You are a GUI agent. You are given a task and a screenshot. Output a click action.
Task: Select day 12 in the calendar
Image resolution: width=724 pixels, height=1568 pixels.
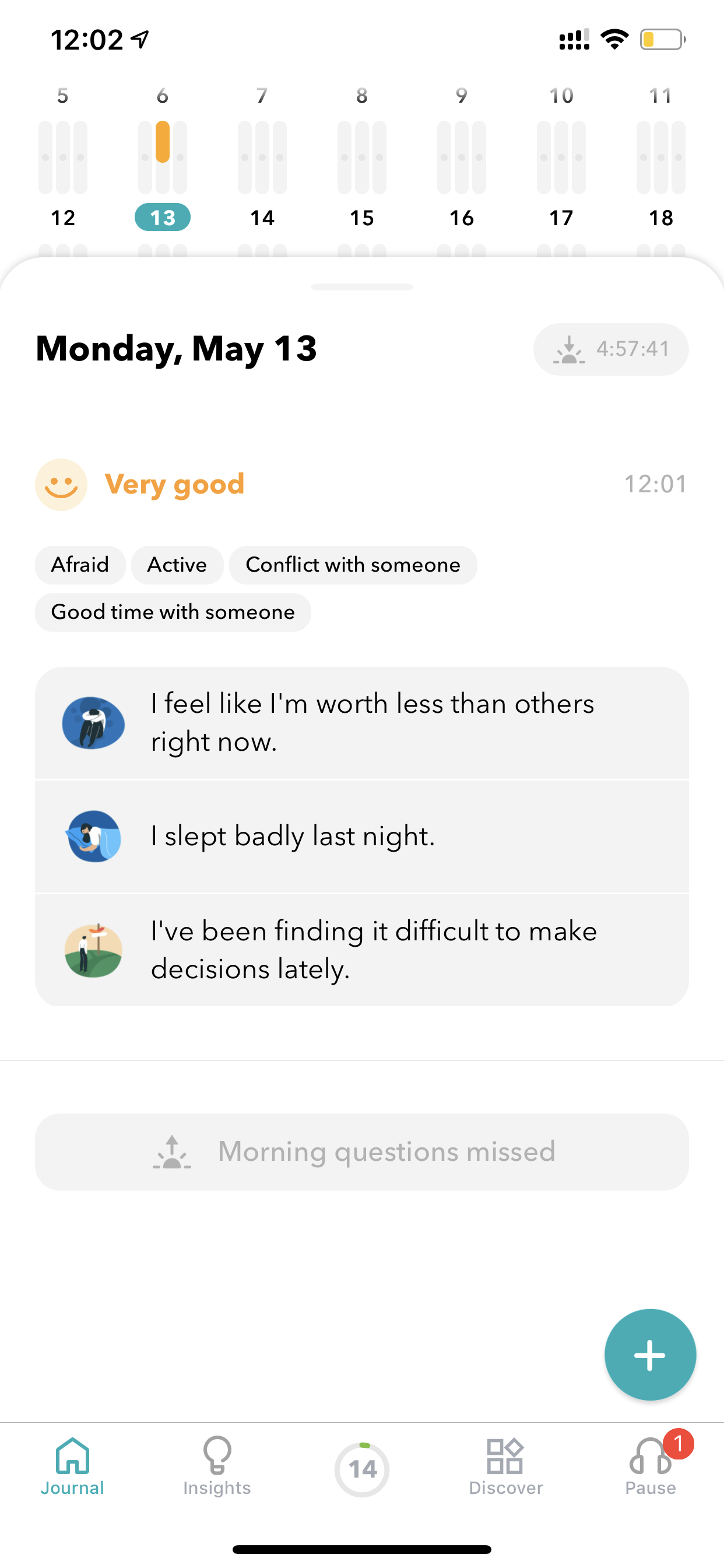[63, 218]
